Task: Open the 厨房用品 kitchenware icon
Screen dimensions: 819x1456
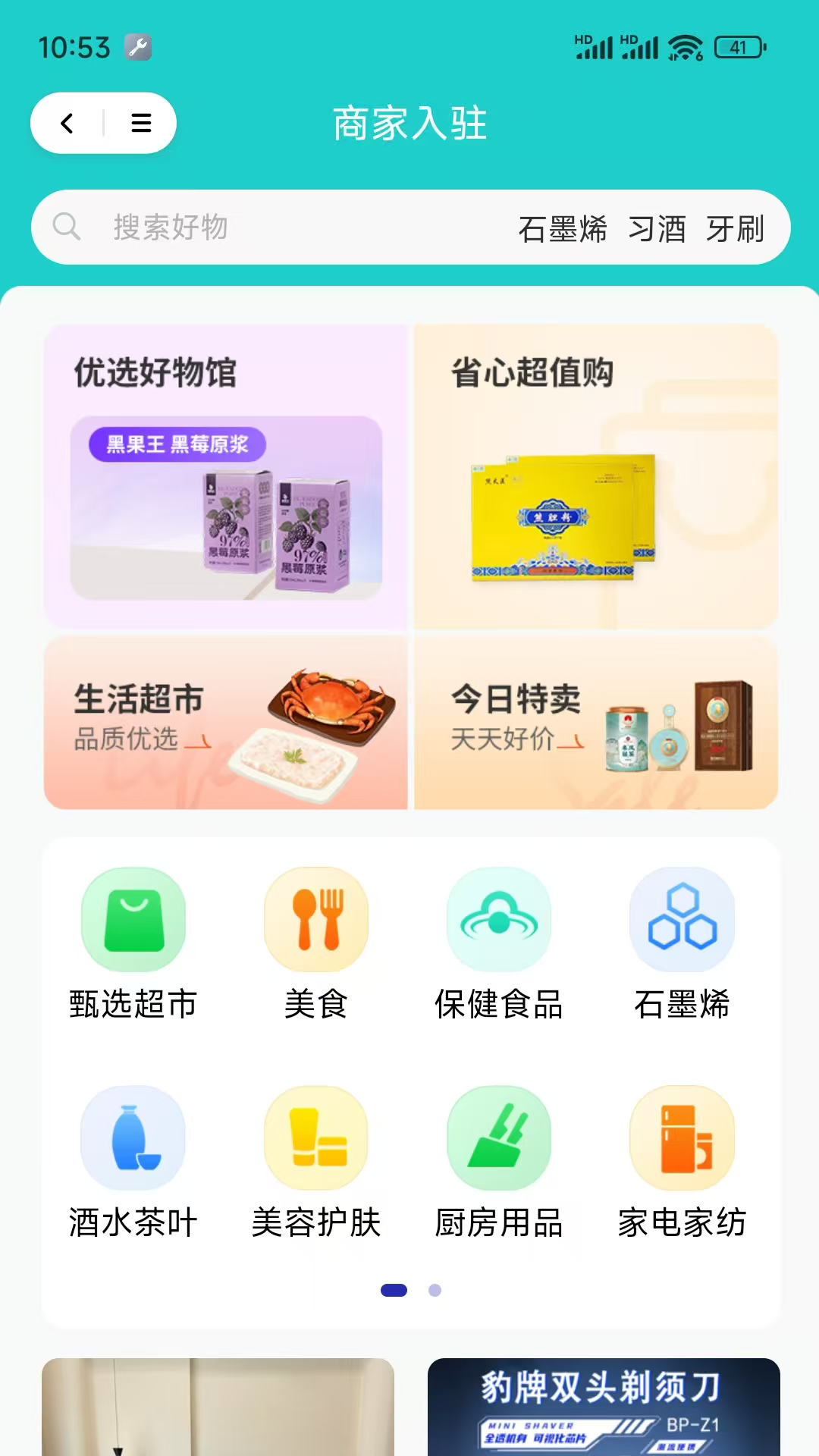Action: click(499, 1137)
